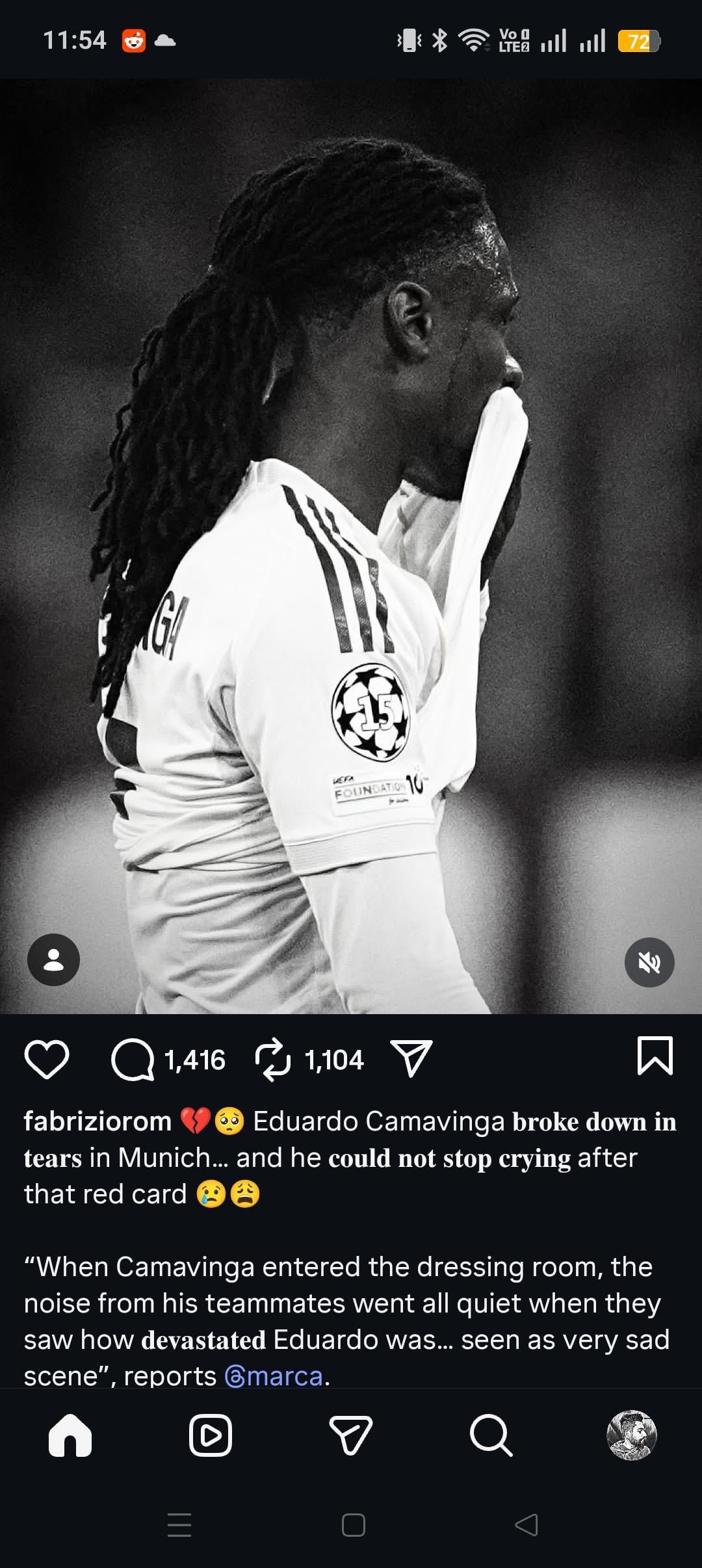Bookmark the fabriziorom post
Image resolution: width=702 pixels, height=1568 pixels.
(x=655, y=1056)
